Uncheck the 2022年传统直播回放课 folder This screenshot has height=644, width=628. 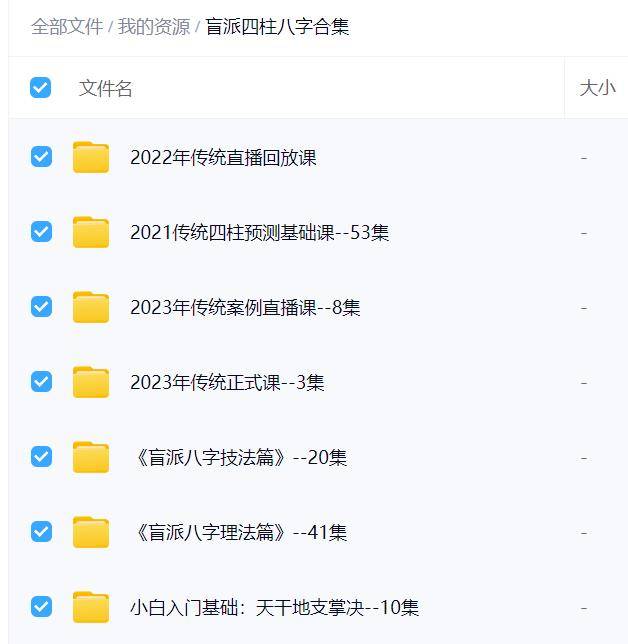(x=41, y=157)
